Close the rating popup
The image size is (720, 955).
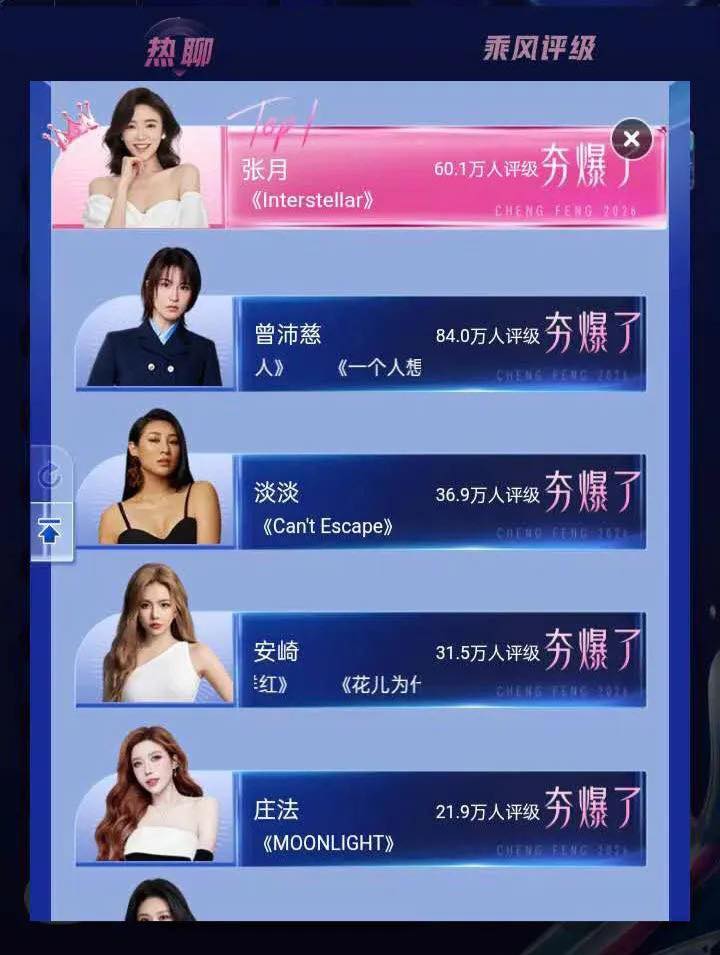click(x=631, y=140)
